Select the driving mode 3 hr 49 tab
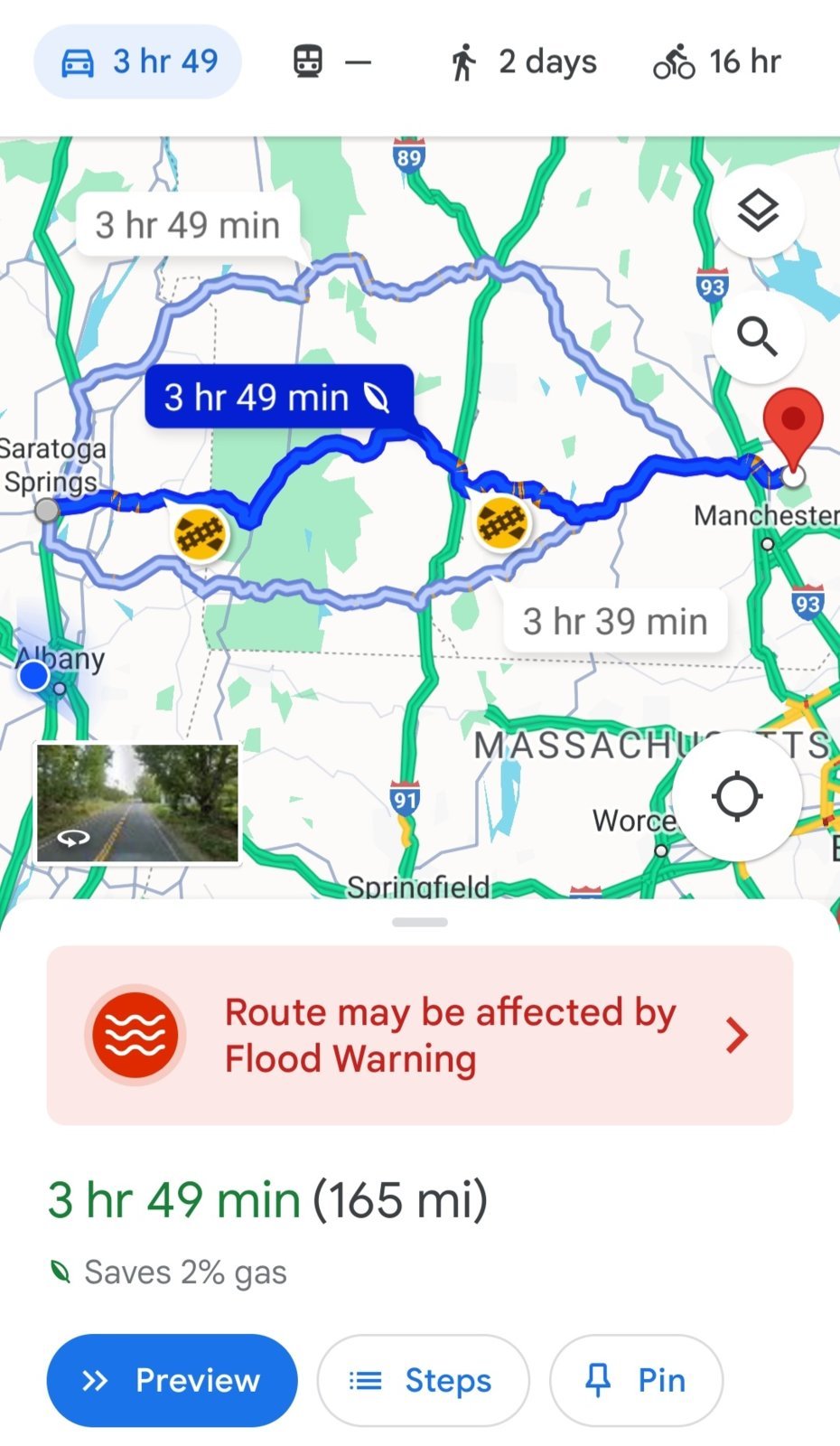Viewport: 840px width, 1446px height. 137,61
